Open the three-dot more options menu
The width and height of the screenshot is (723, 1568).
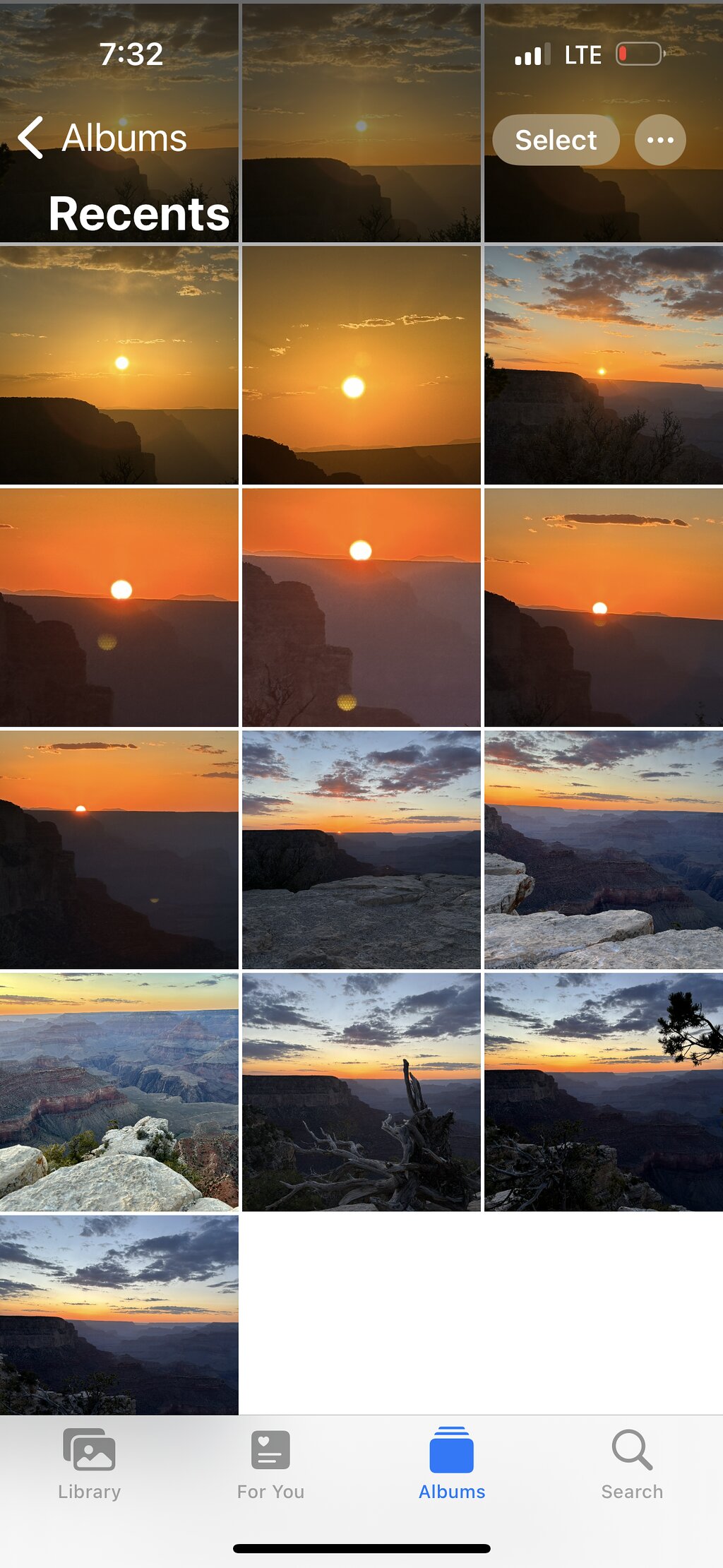(660, 140)
